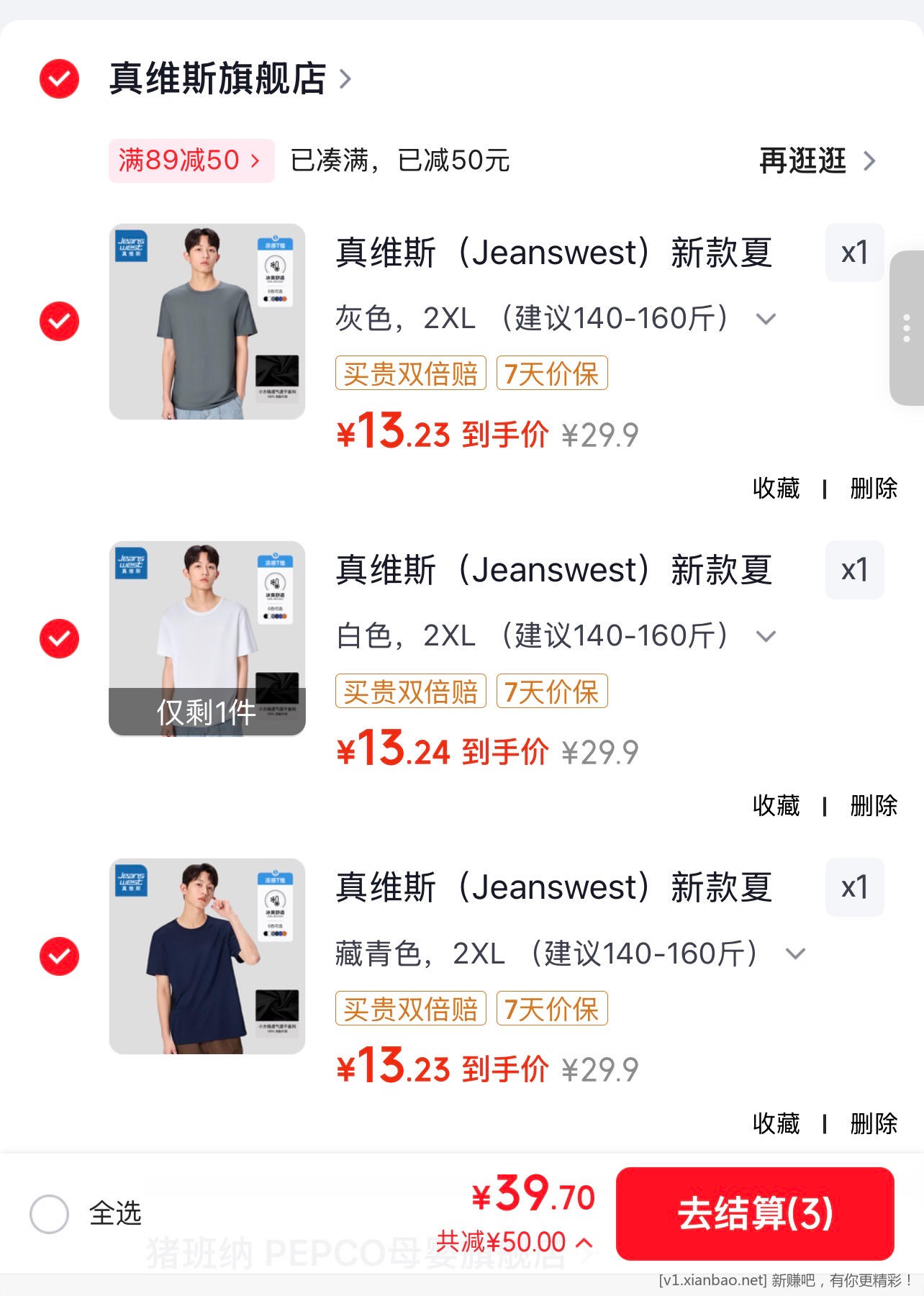Click the navy t-shirt product image

click(207, 959)
